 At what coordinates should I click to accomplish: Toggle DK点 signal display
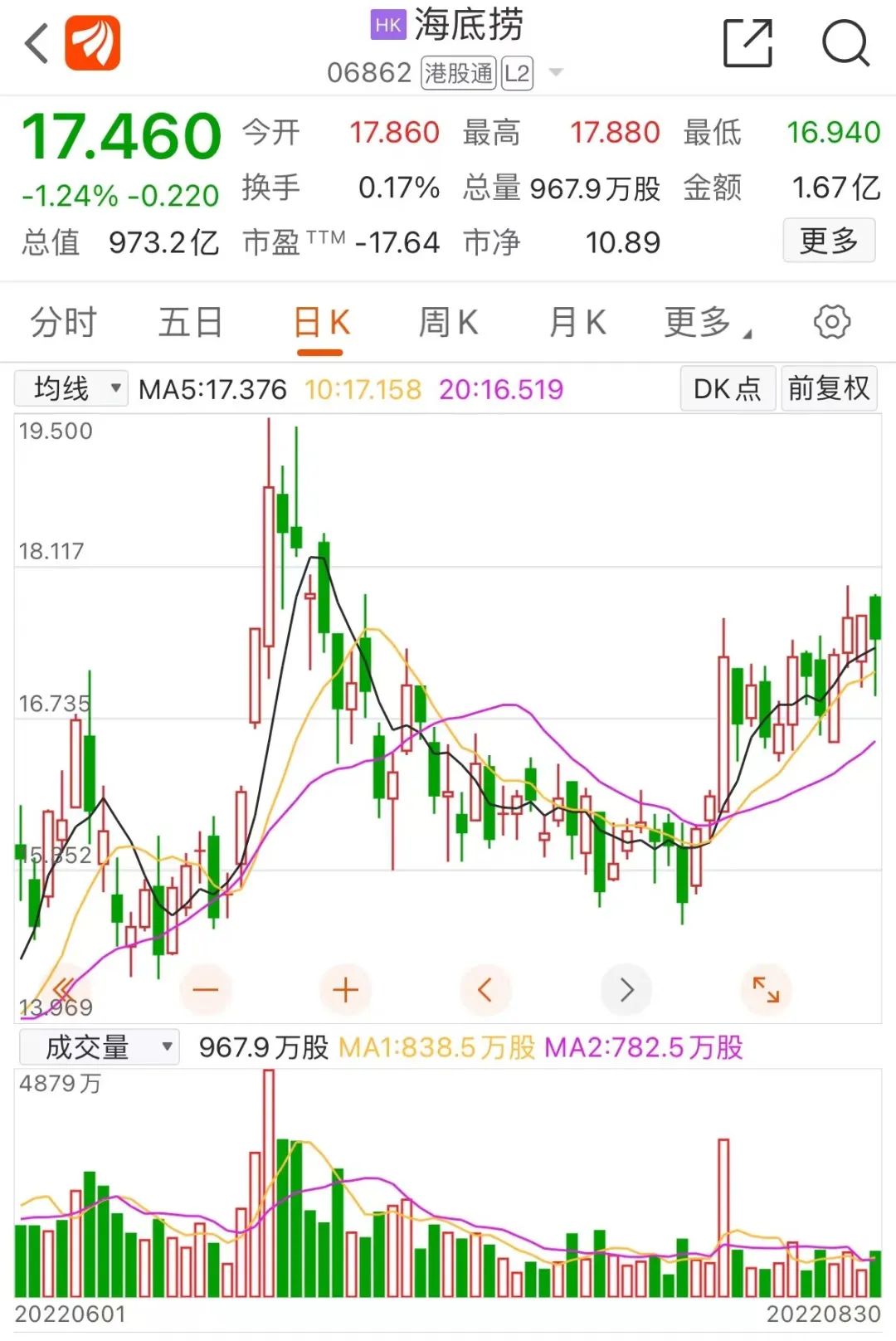point(727,388)
